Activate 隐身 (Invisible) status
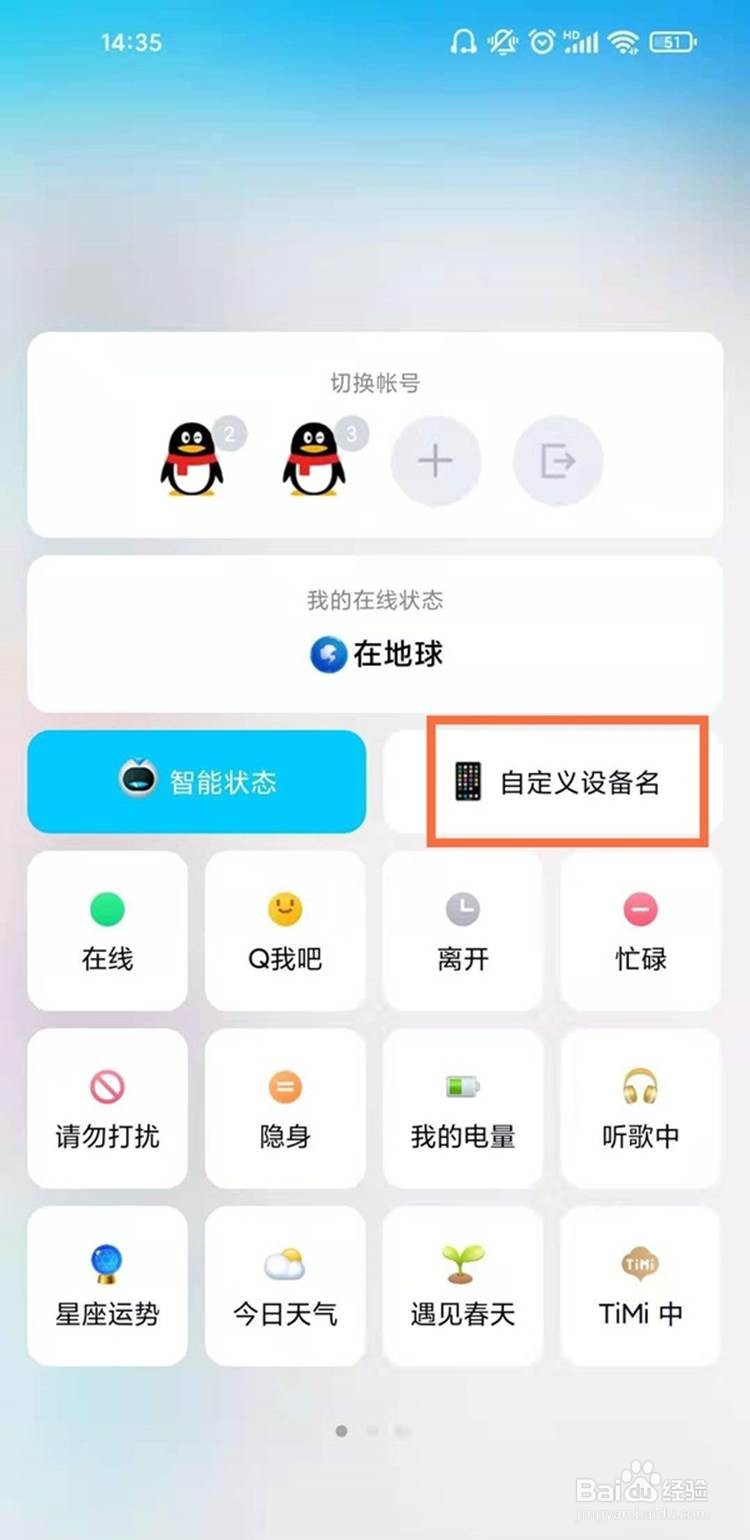 tap(284, 1107)
